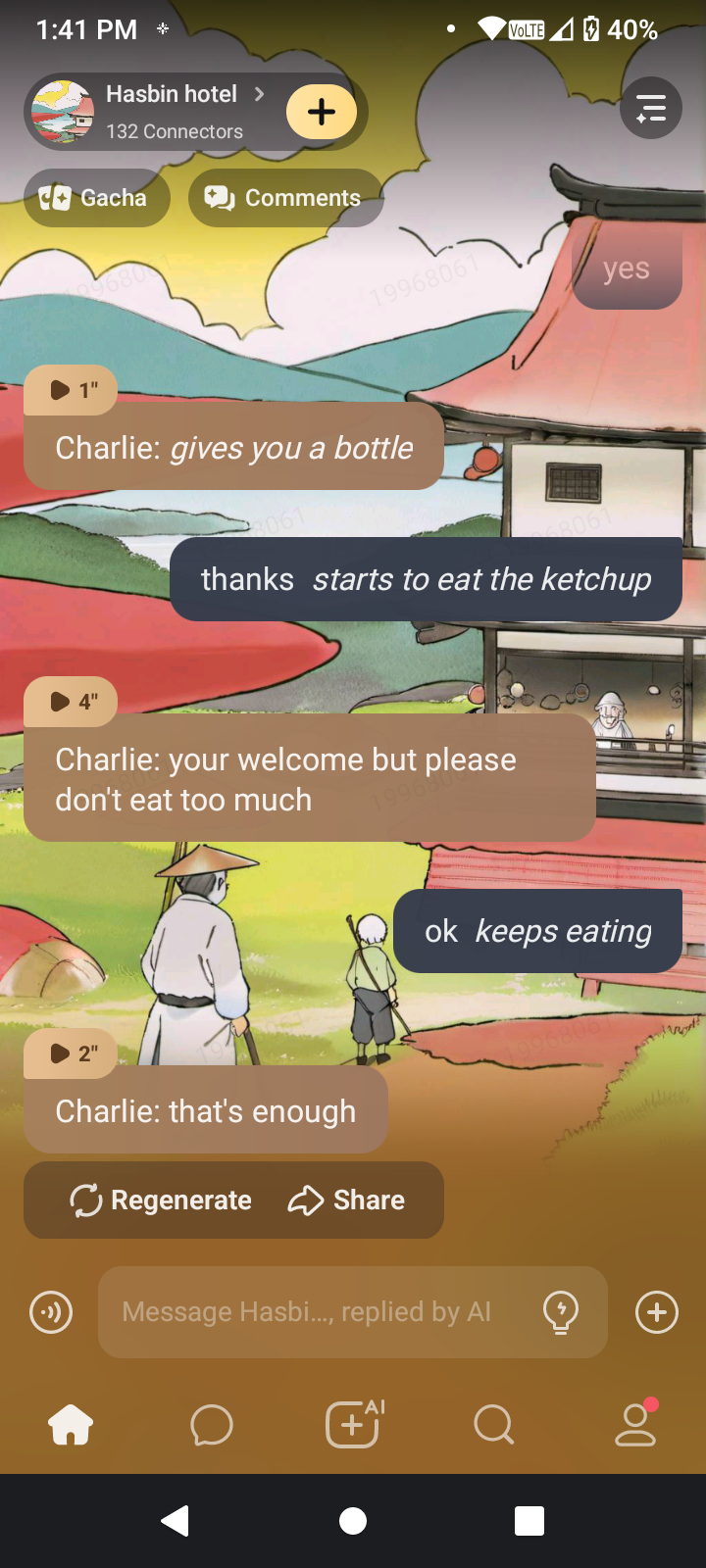Viewport: 706px width, 1568px height.
Task: Open the profile tab
Action: coord(635,1425)
